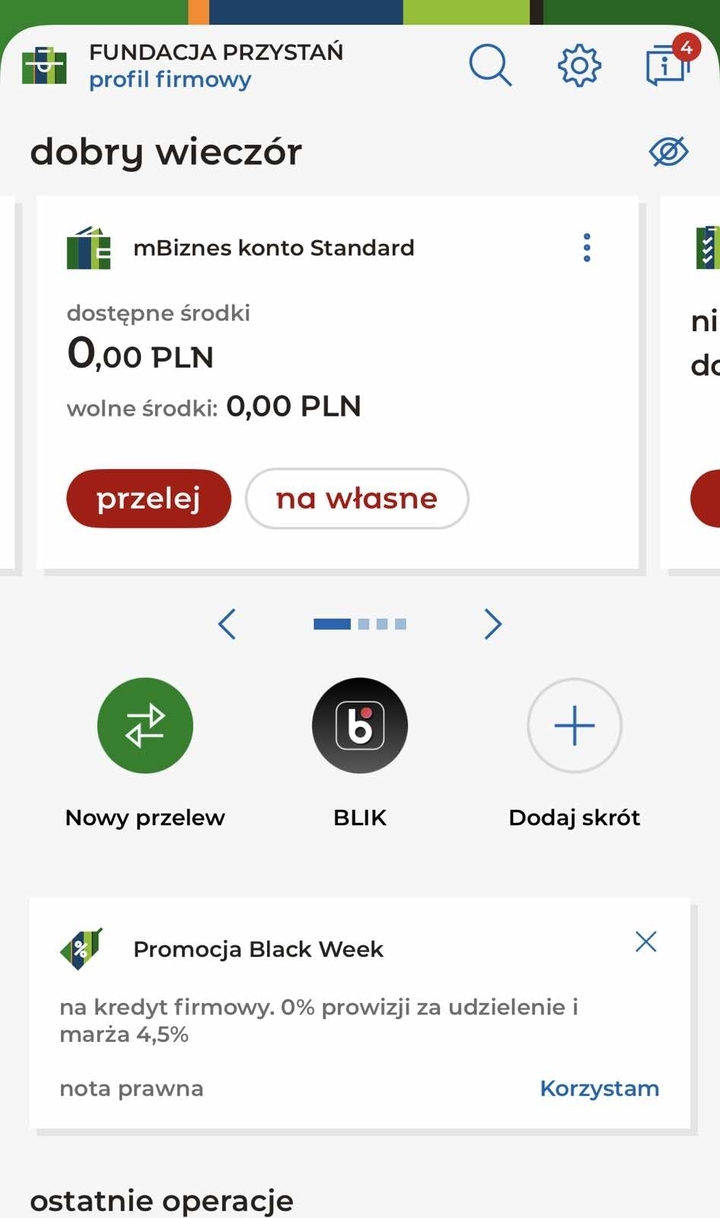
Task: Tap the red przelej button
Action: [x=149, y=498]
